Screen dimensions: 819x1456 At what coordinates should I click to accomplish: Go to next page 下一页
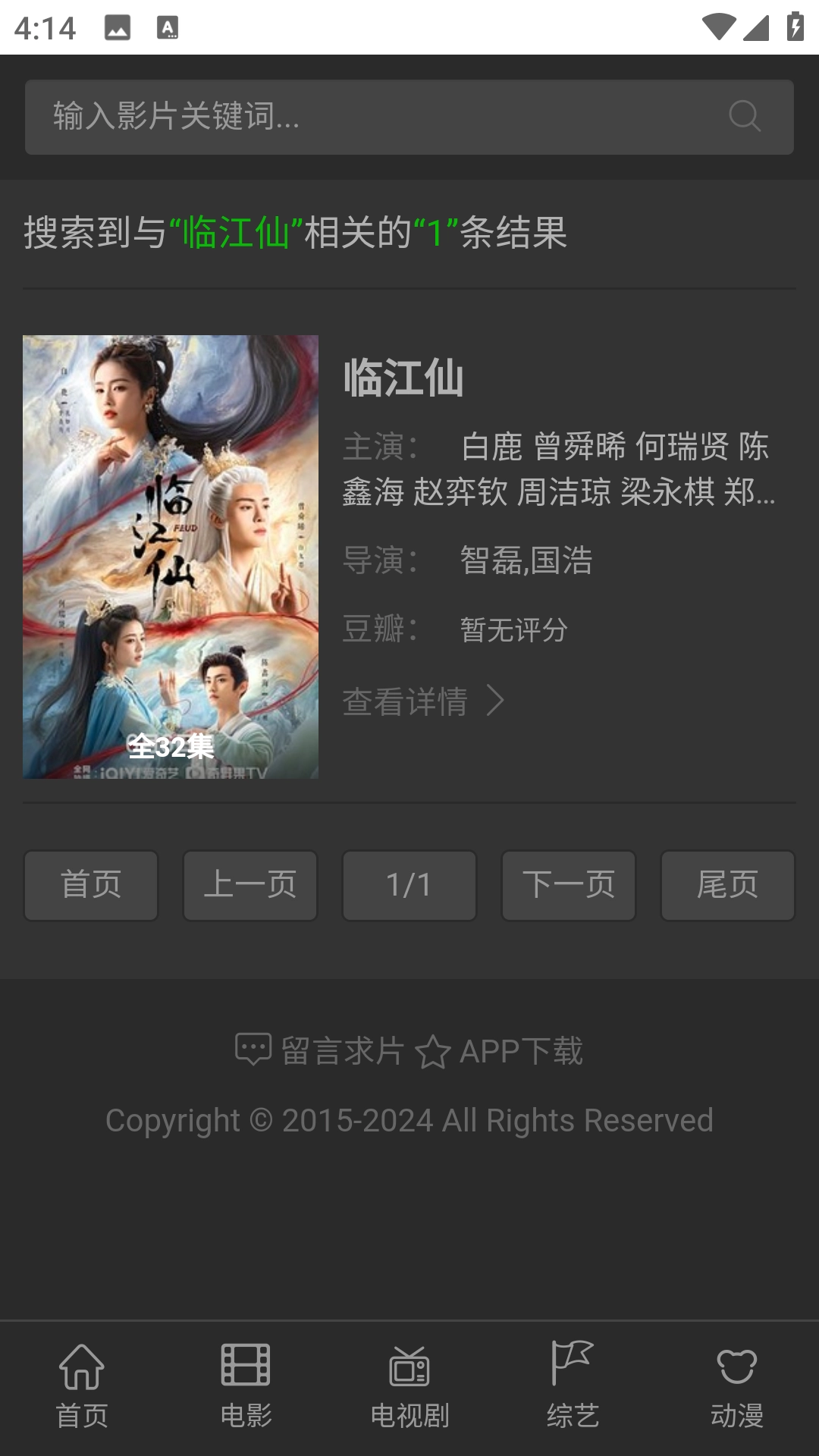(x=569, y=885)
